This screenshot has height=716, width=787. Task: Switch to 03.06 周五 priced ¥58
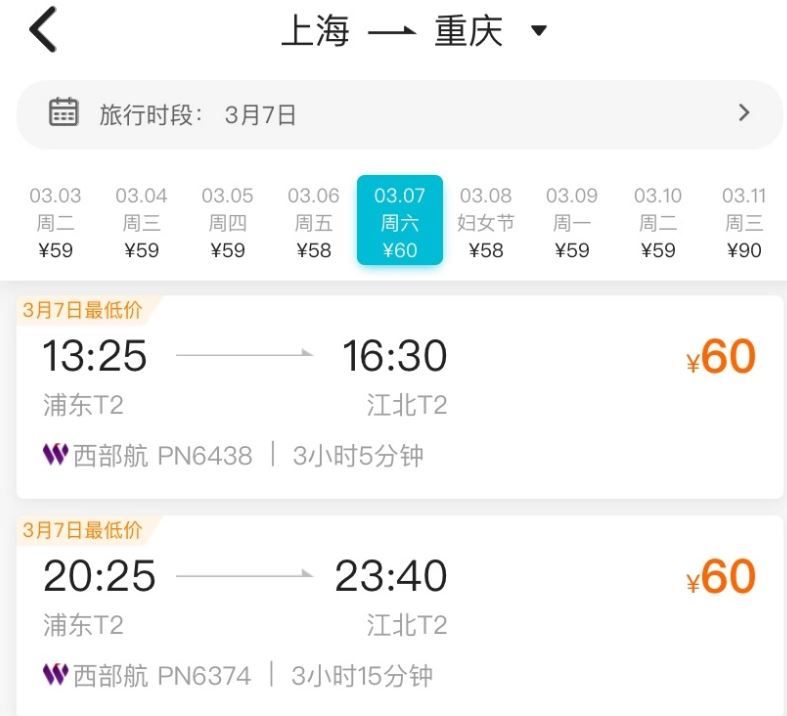pos(313,222)
